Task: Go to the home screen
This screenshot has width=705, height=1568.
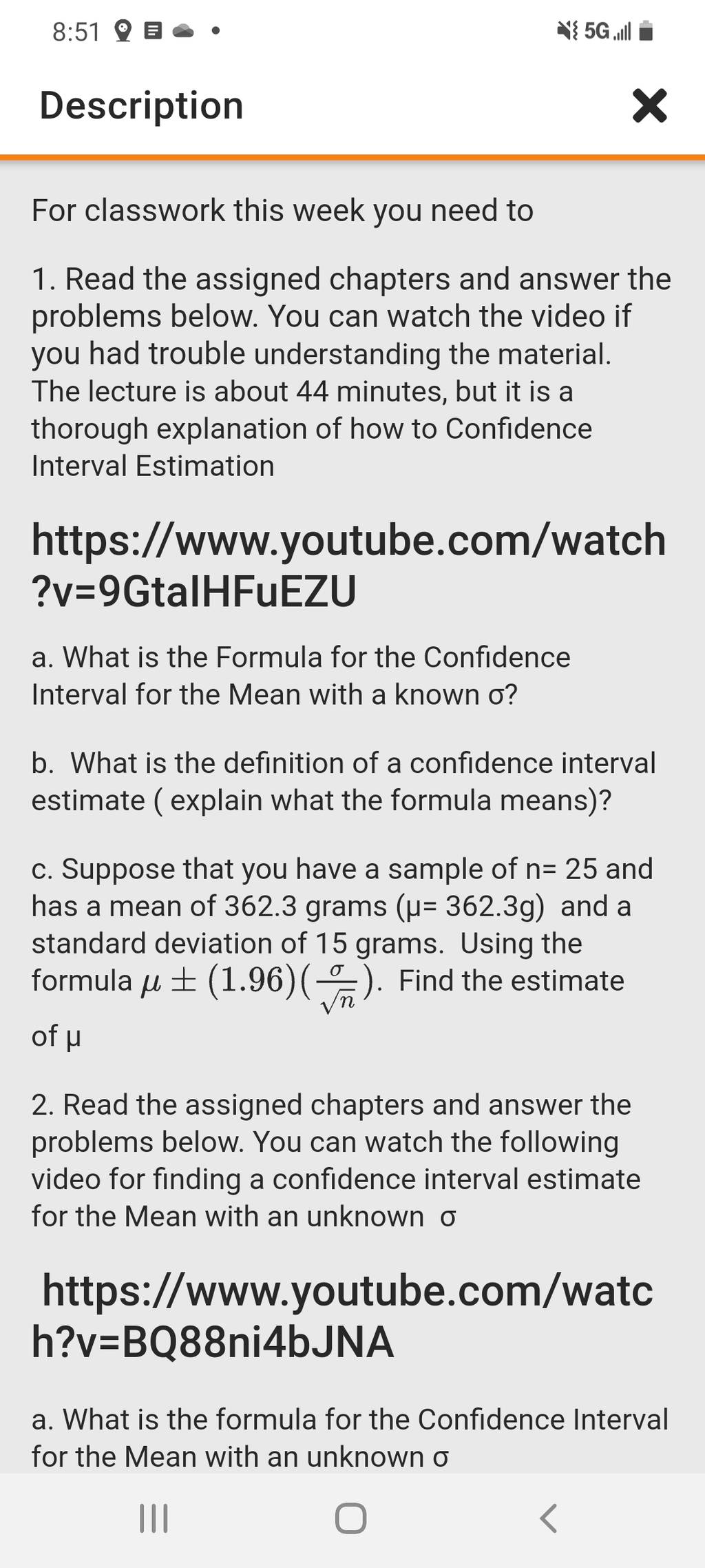Action: tap(350, 1518)
